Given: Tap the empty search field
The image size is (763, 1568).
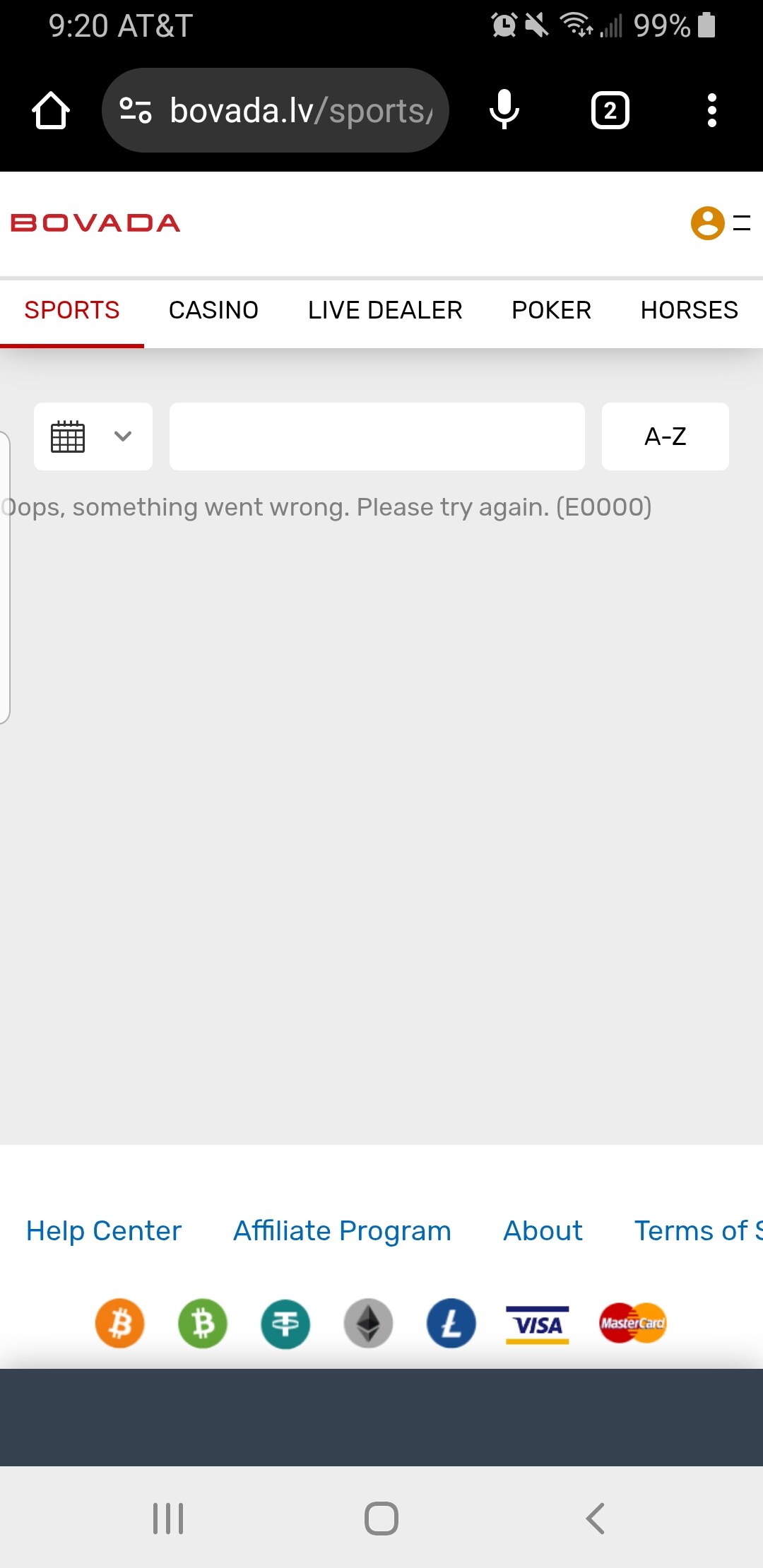Looking at the screenshot, I should tap(377, 436).
